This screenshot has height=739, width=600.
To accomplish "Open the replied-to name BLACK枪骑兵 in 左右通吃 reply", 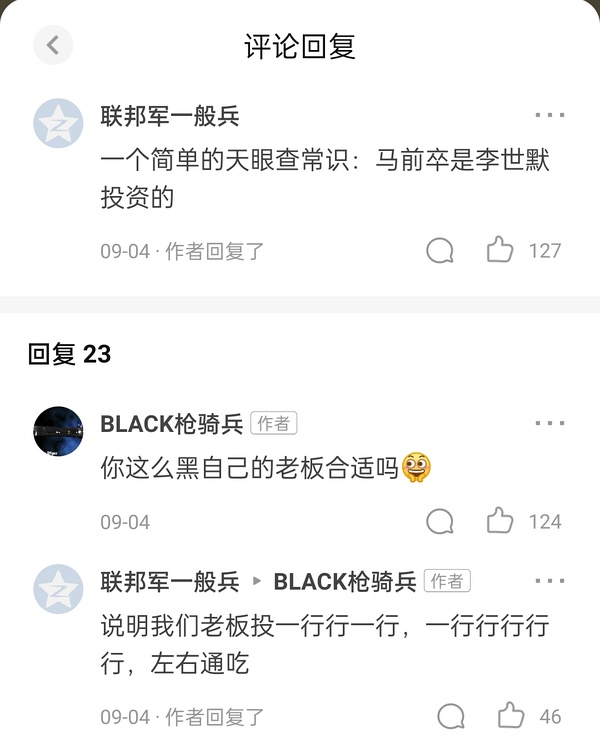I will [344, 581].
